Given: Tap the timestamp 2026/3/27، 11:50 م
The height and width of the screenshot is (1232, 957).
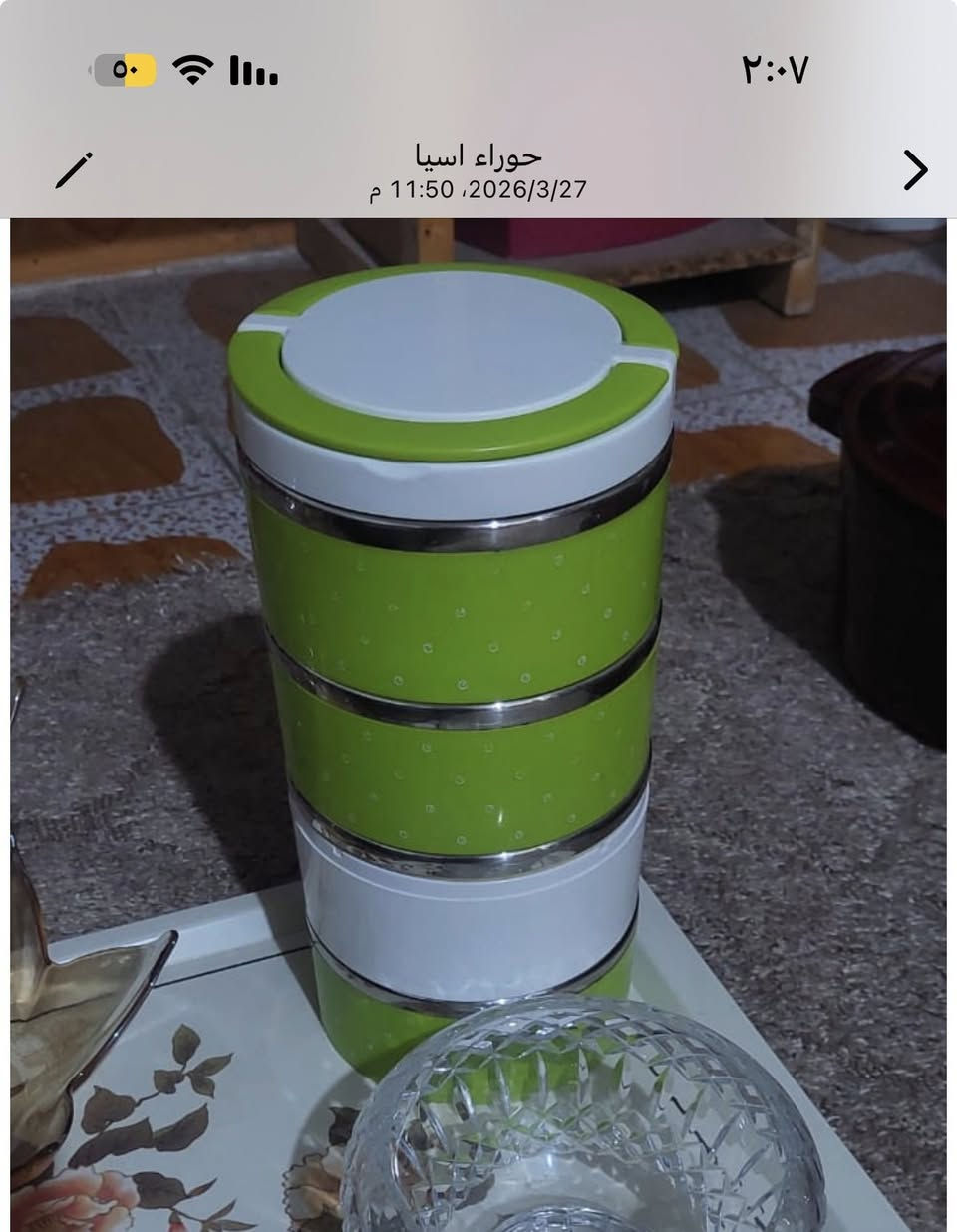Looking at the screenshot, I should pos(478,190).
